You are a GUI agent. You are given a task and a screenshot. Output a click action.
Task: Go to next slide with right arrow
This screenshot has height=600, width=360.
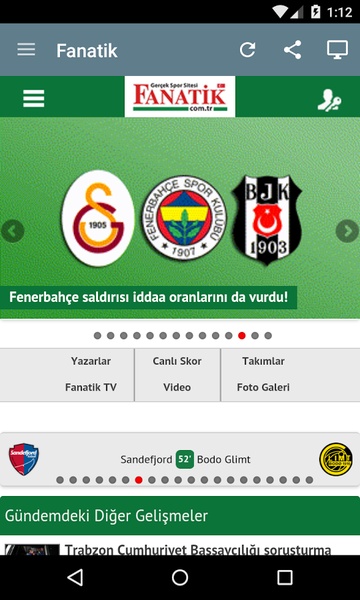(x=347, y=231)
